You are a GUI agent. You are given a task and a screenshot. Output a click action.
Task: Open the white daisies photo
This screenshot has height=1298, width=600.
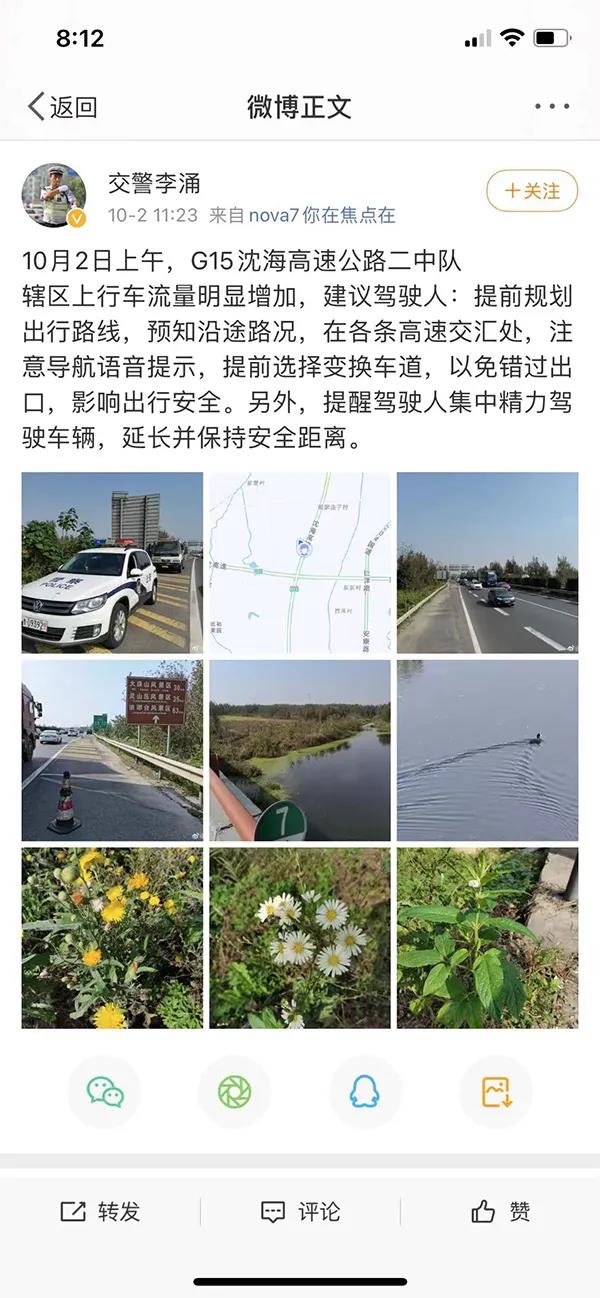click(x=299, y=938)
